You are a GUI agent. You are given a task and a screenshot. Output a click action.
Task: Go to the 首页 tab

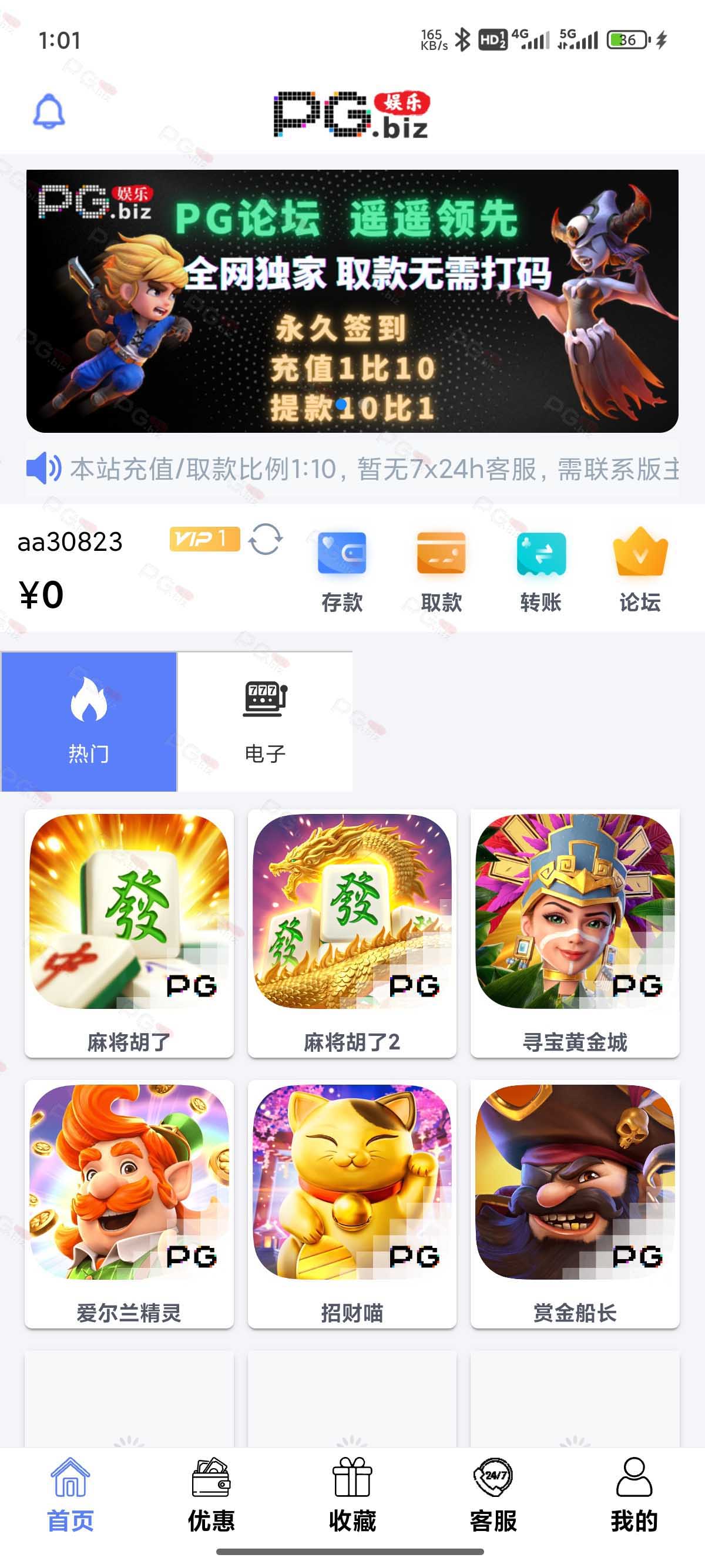point(70,1495)
